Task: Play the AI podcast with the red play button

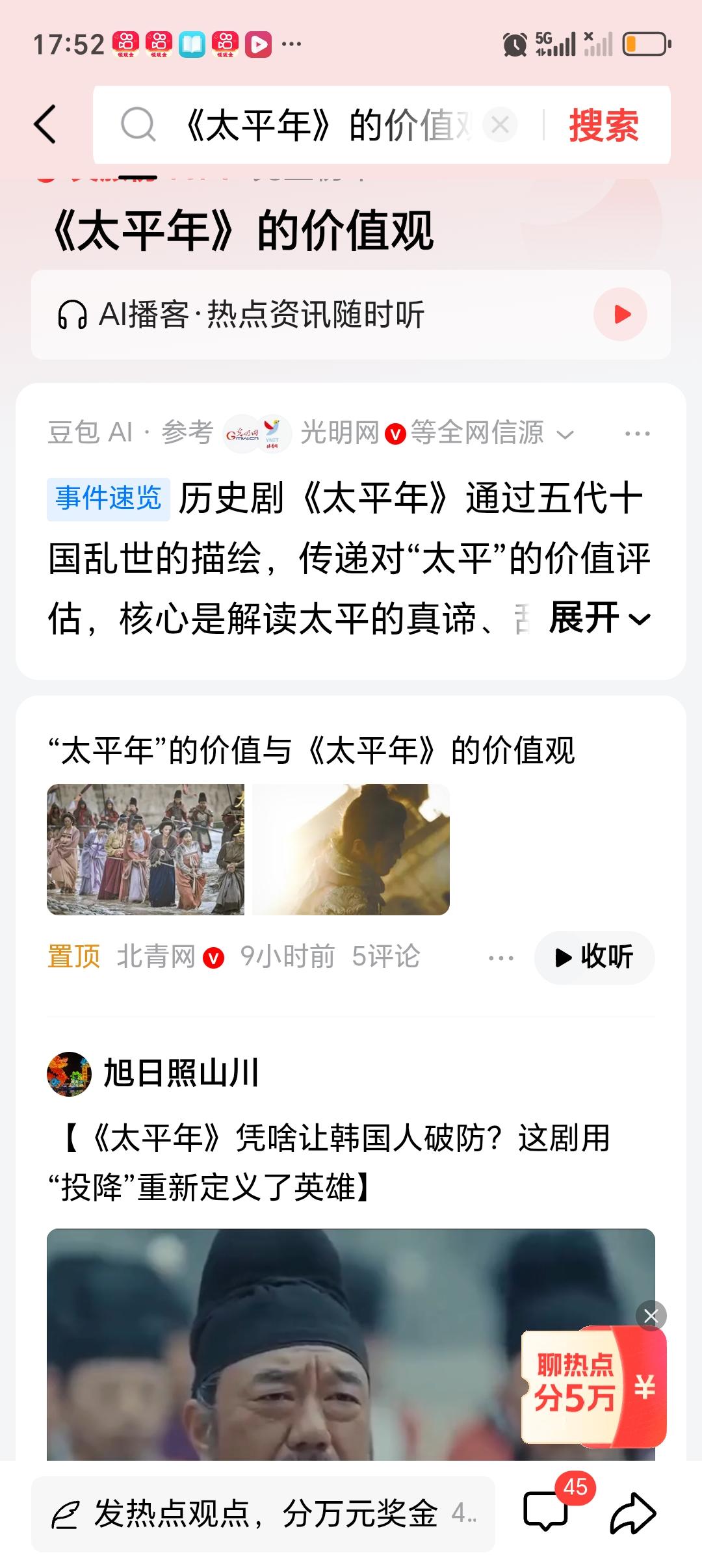Action: point(622,314)
